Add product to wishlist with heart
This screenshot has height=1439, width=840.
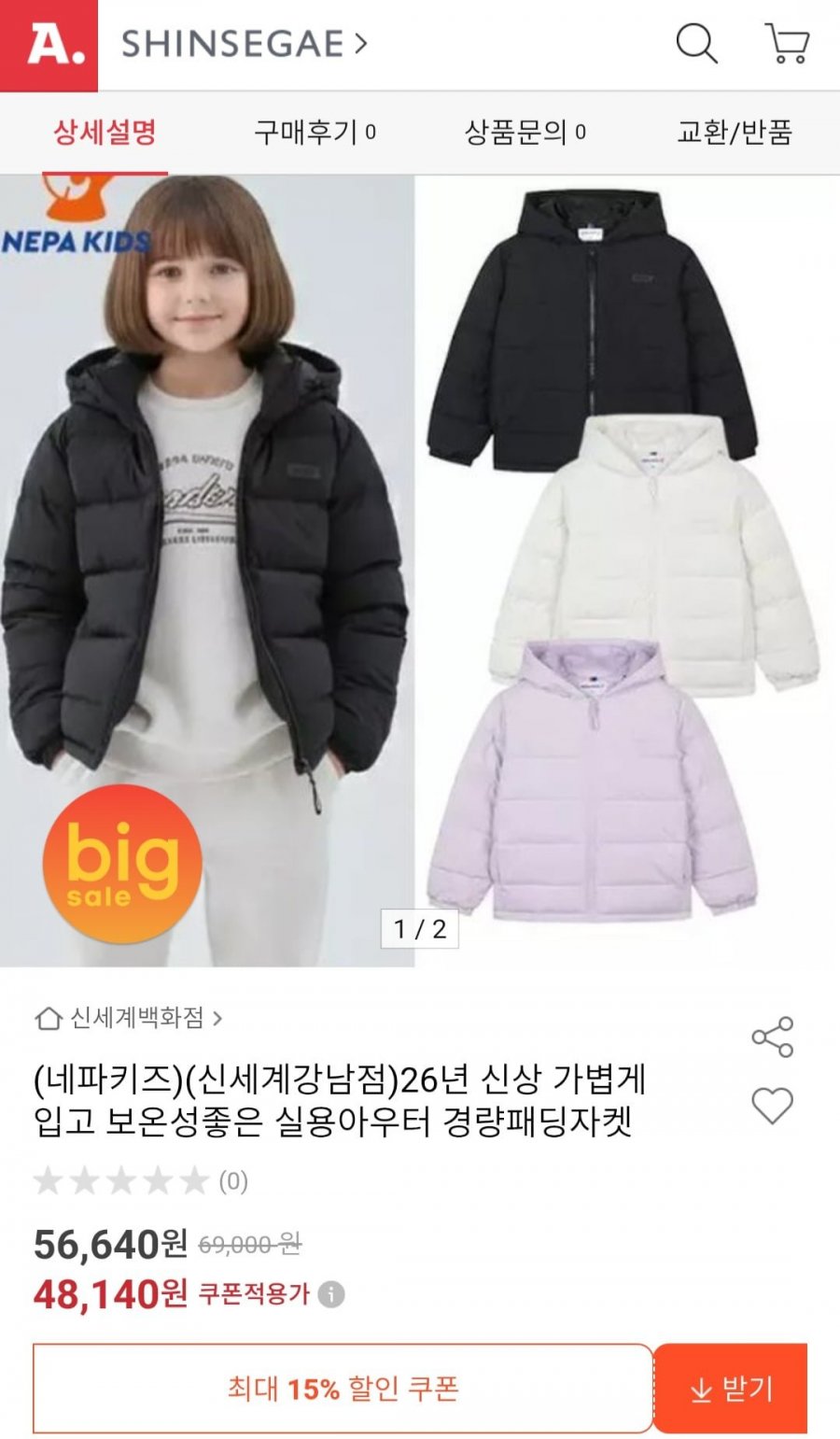pyautogui.click(x=772, y=1107)
